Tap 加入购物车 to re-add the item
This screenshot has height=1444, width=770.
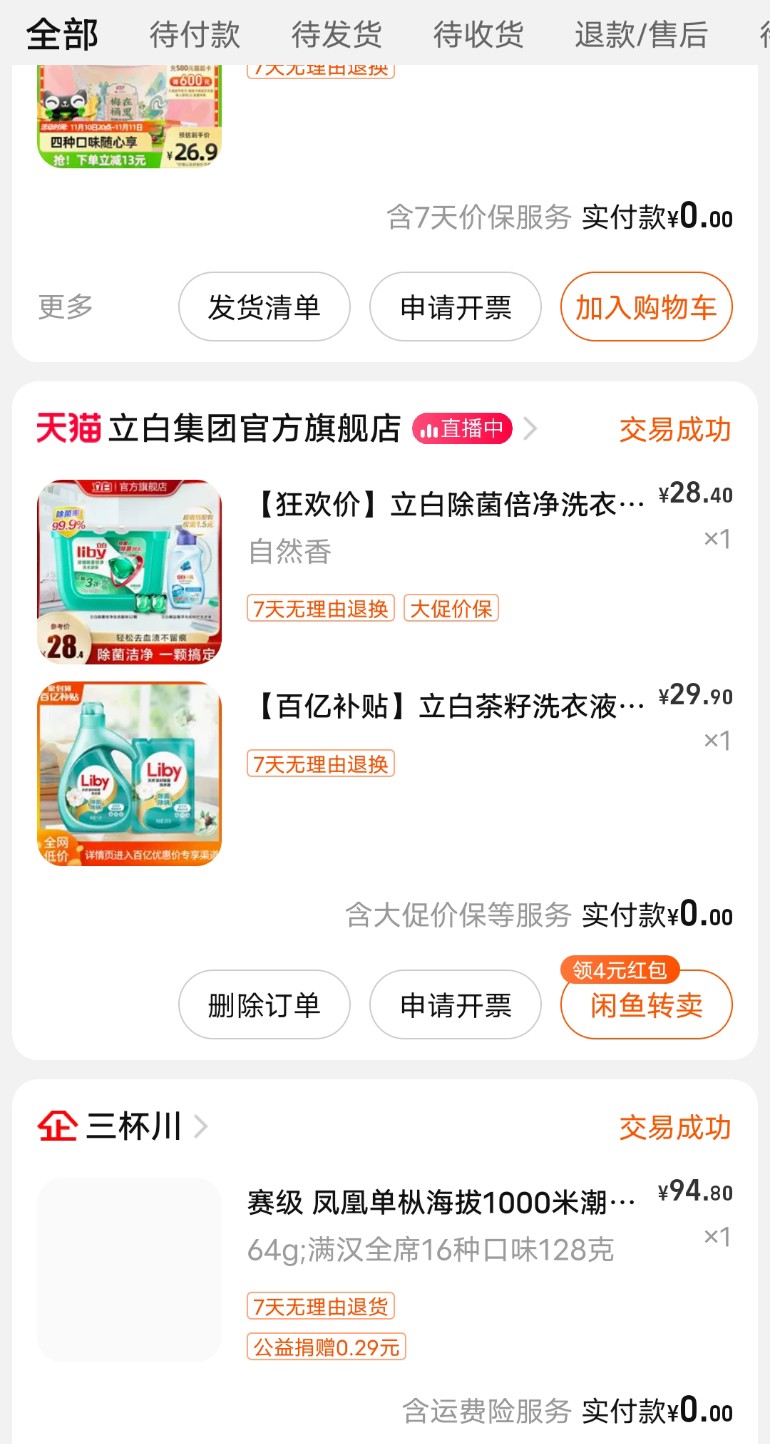pyautogui.click(x=646, y=307)
